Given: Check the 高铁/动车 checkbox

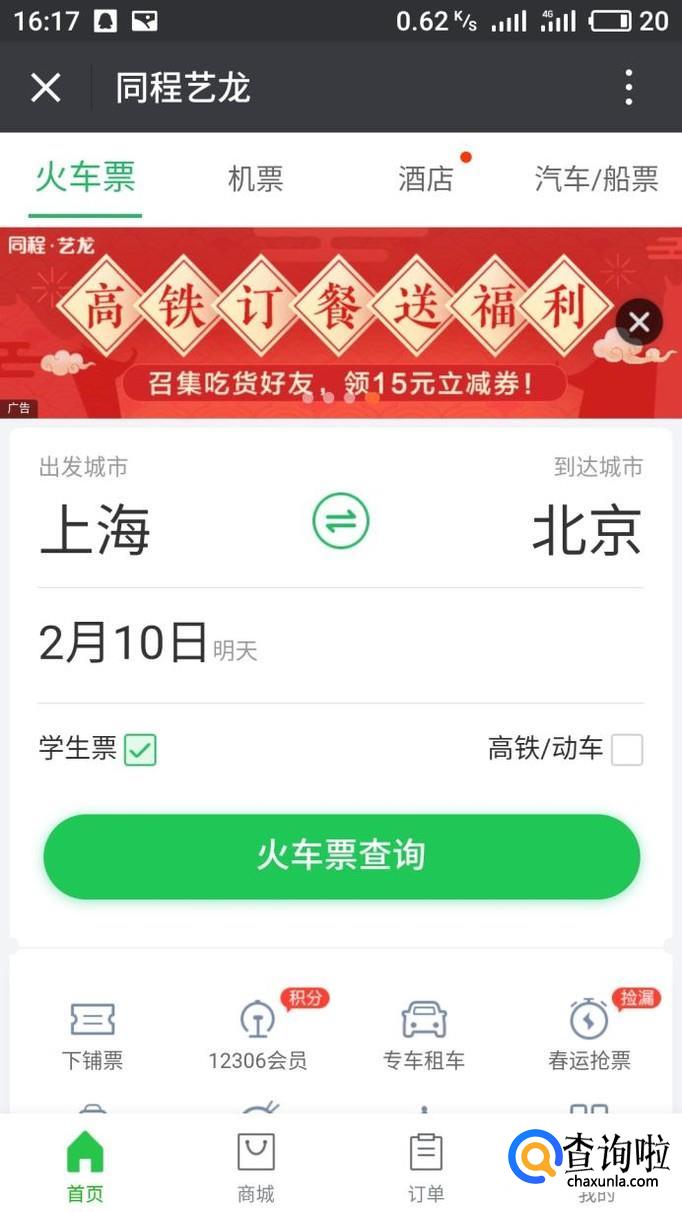Looking at the screenshot, I should [x=627, y=750].
